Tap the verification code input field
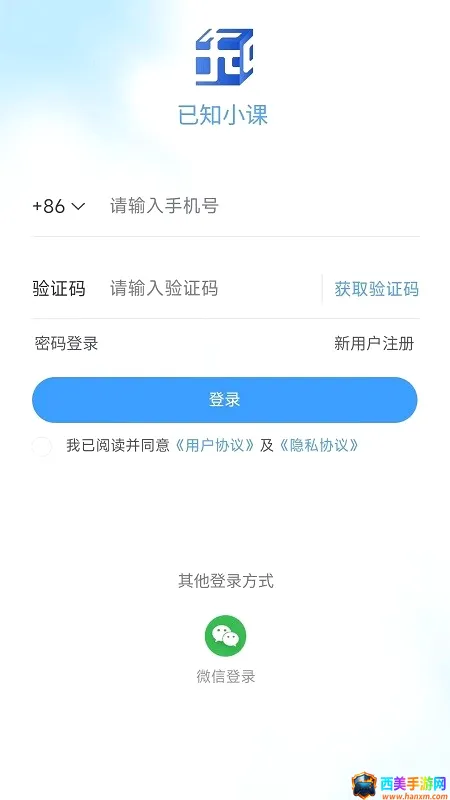 point(214,288)
